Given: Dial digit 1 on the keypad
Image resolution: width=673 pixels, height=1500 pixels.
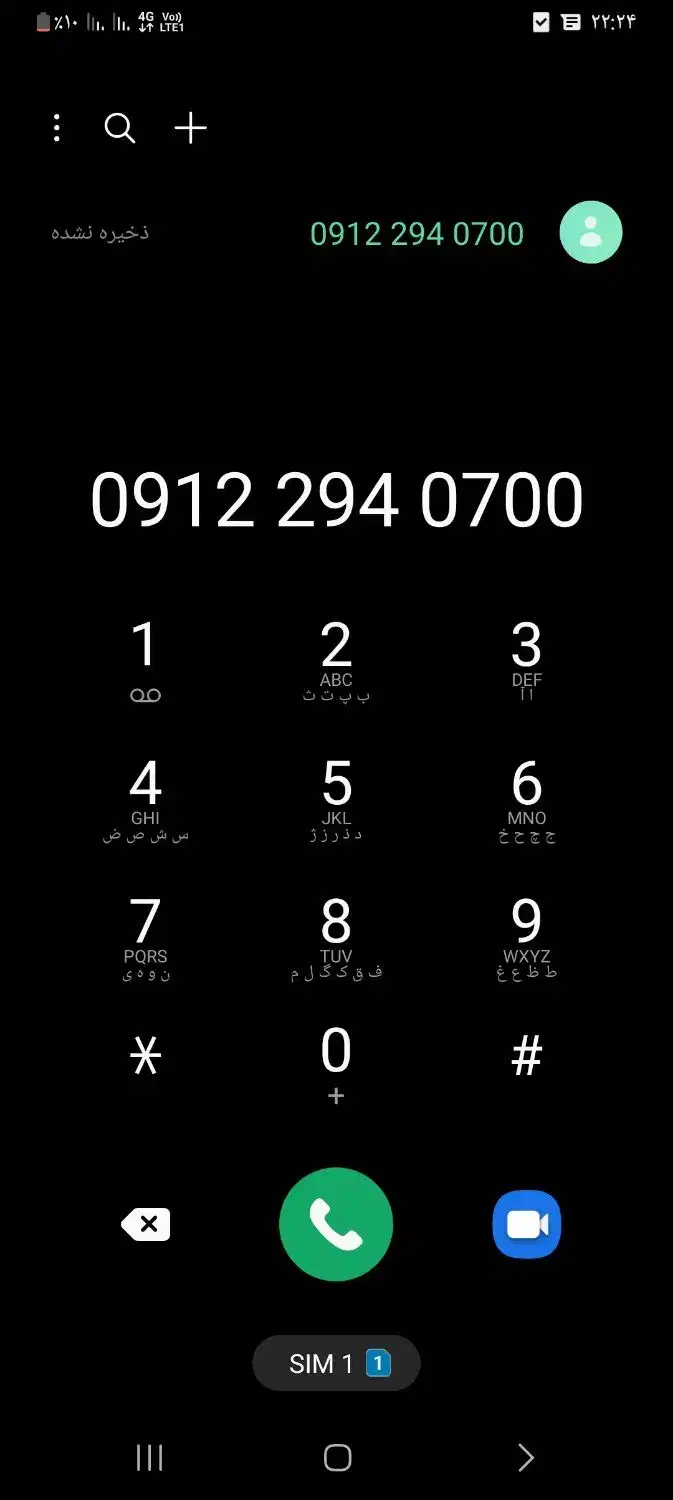Looking at the screenshot, I should [145, 658].
